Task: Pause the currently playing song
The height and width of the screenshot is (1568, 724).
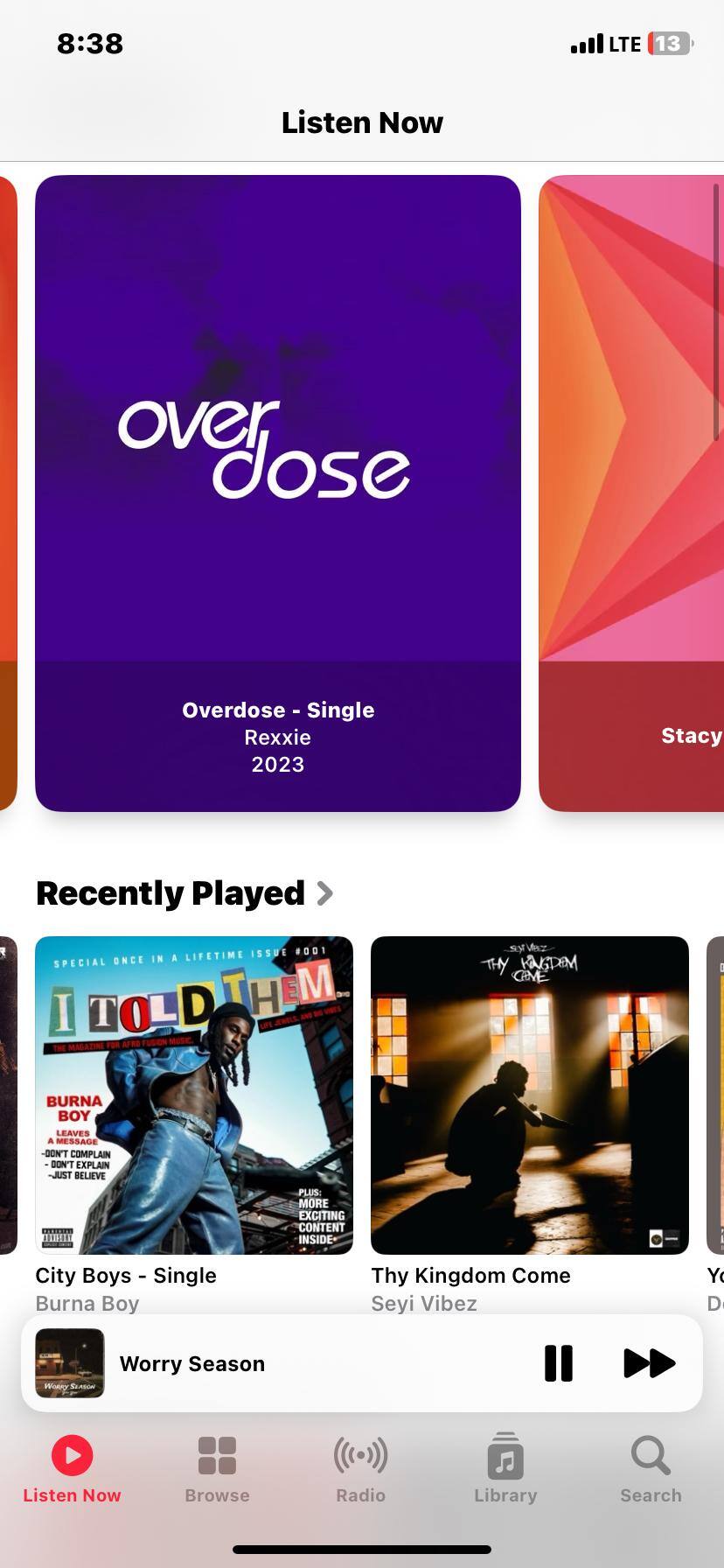Action: point(558,1363)
